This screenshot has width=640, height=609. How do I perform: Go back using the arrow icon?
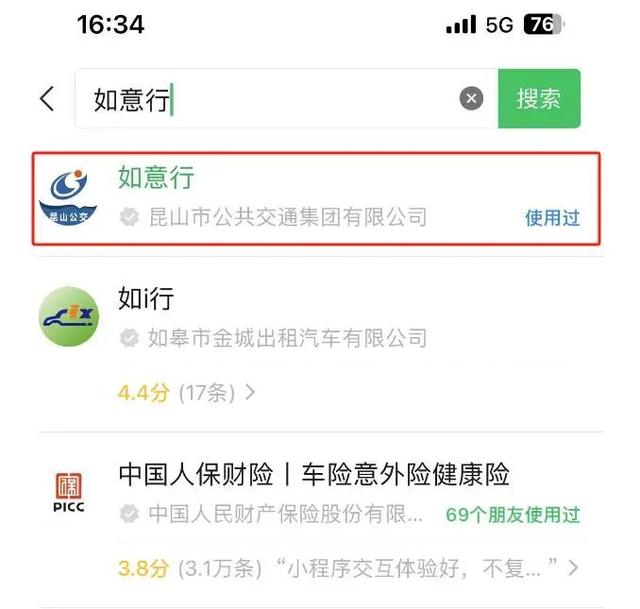pos(46,98)
